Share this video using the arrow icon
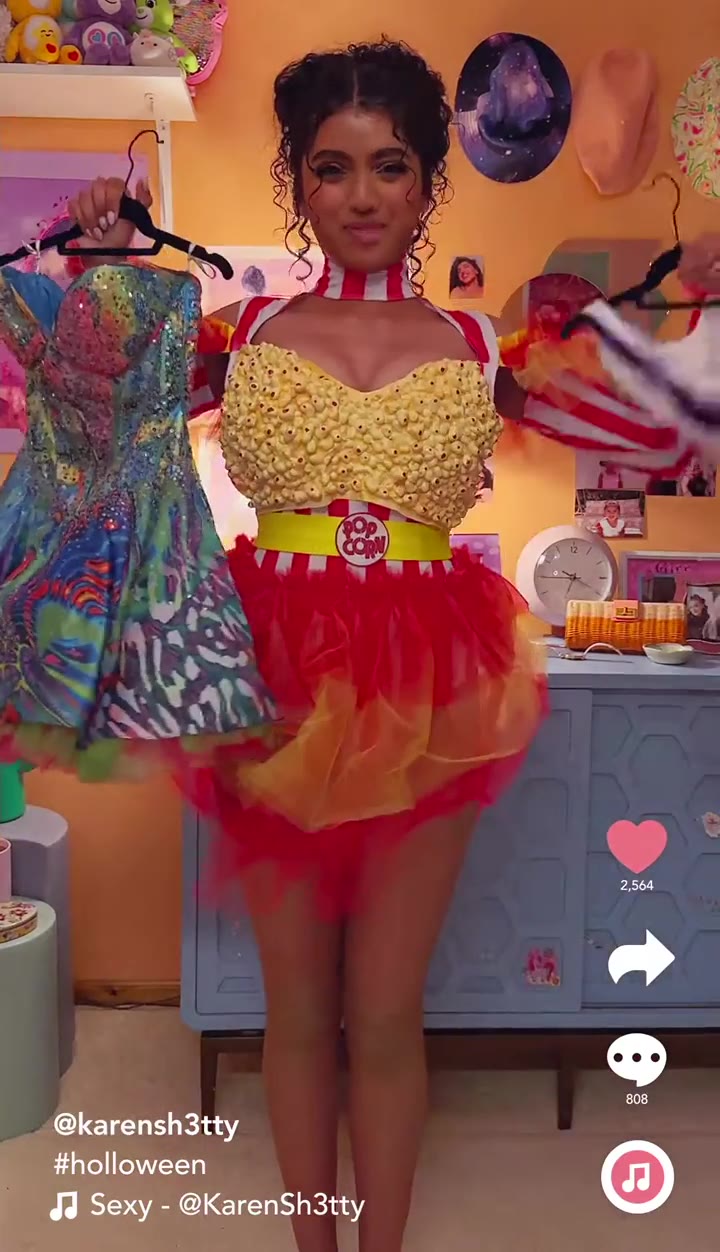Viewport: 720px width, 1252px height. click(x=640, y=958)
